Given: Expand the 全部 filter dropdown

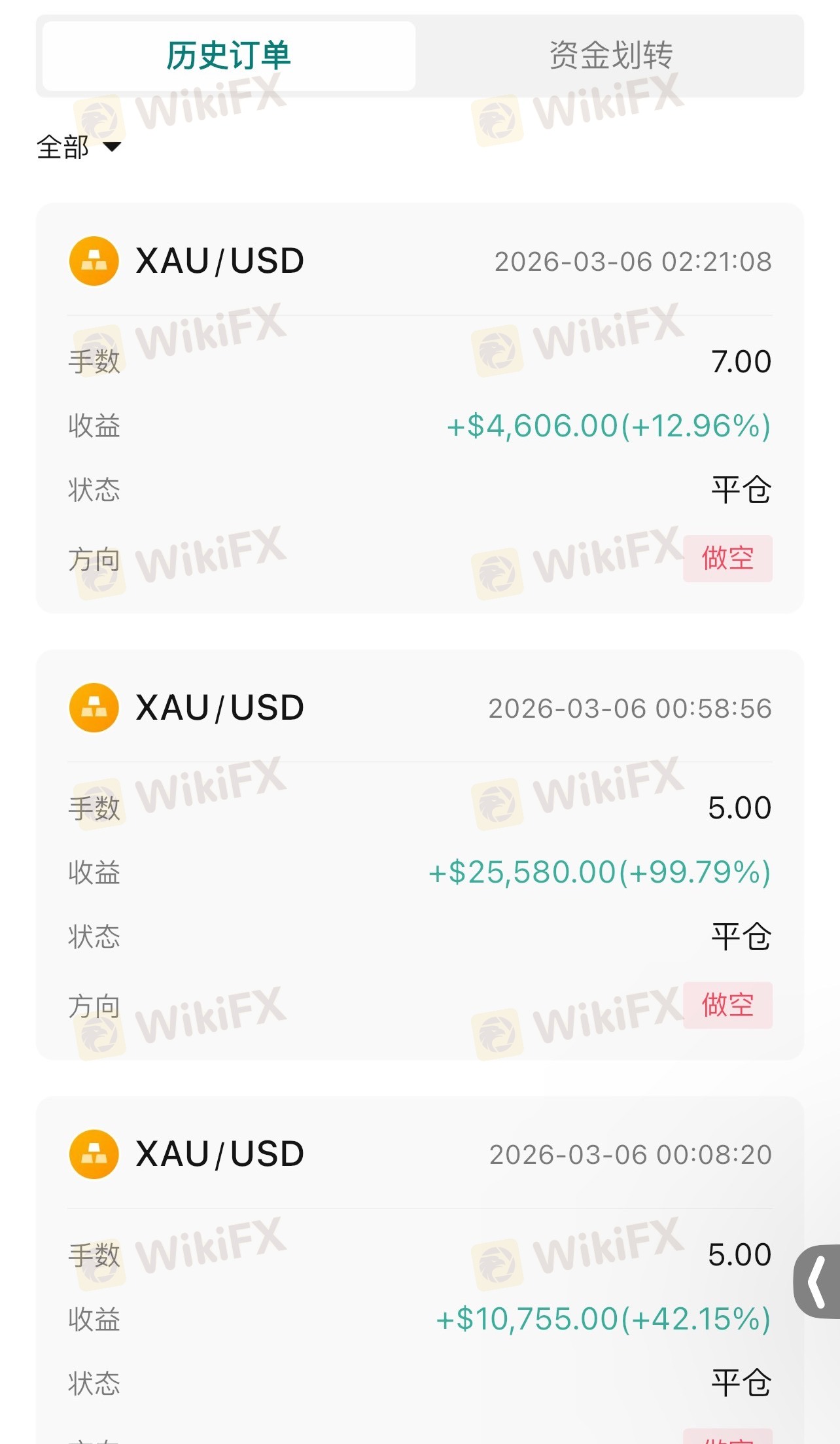Looking at the screenshot, I should (79, 147).
